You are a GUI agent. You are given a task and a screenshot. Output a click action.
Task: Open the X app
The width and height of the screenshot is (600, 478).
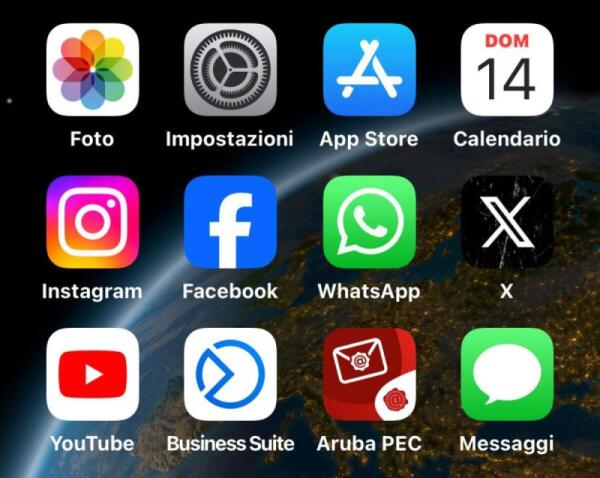coord(507,222)
